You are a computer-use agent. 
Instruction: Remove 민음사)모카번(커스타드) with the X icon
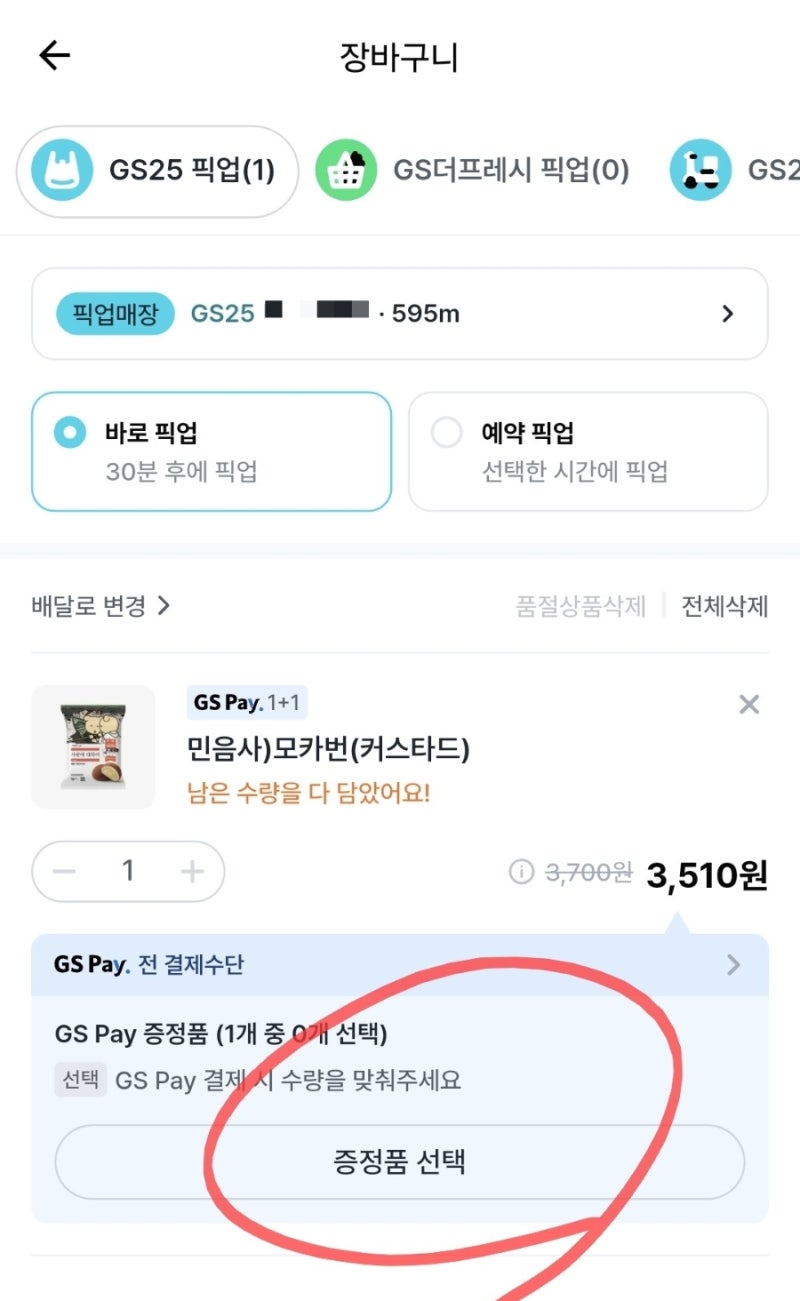point(749,705)
